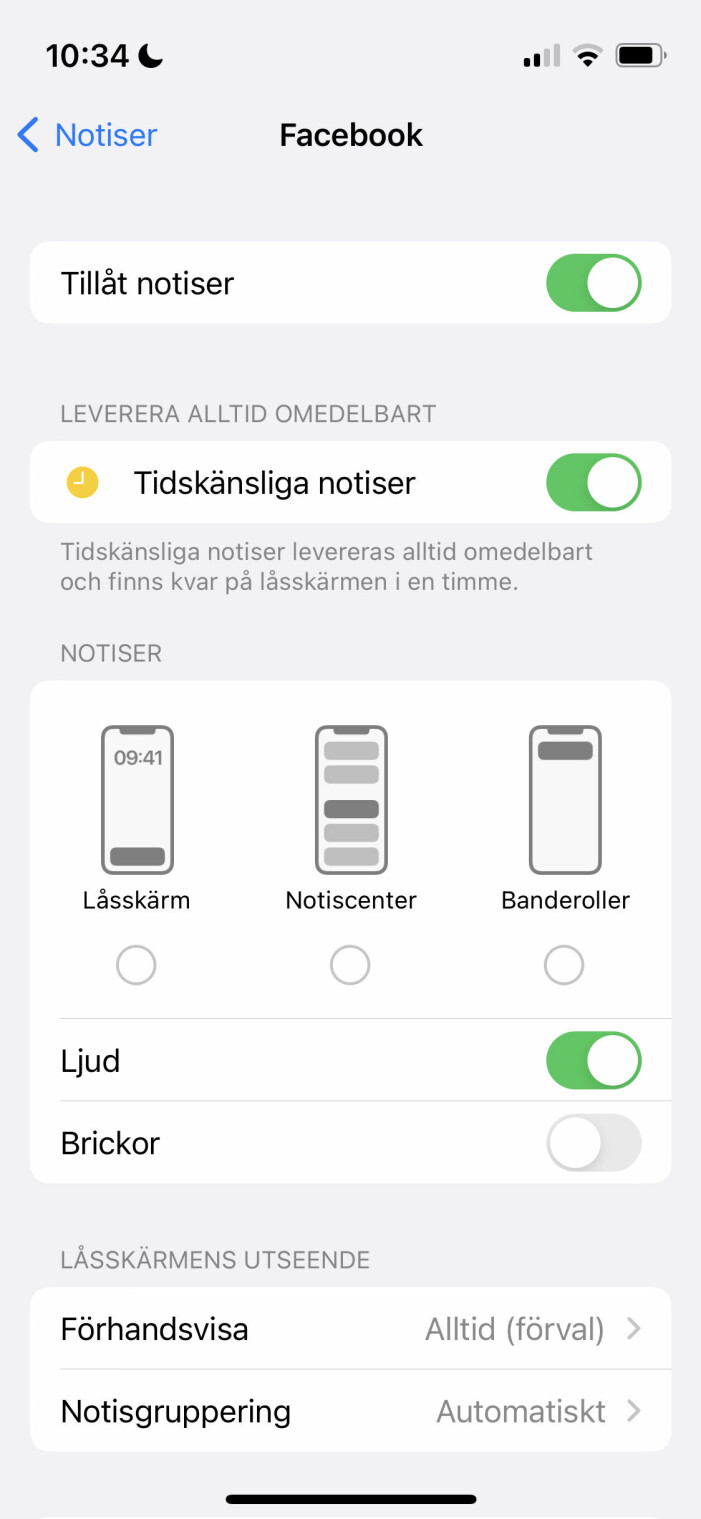This screenshot has height=1519, width=701.
Task: Turn off Tillåt notiser
Action: point(593,283)
